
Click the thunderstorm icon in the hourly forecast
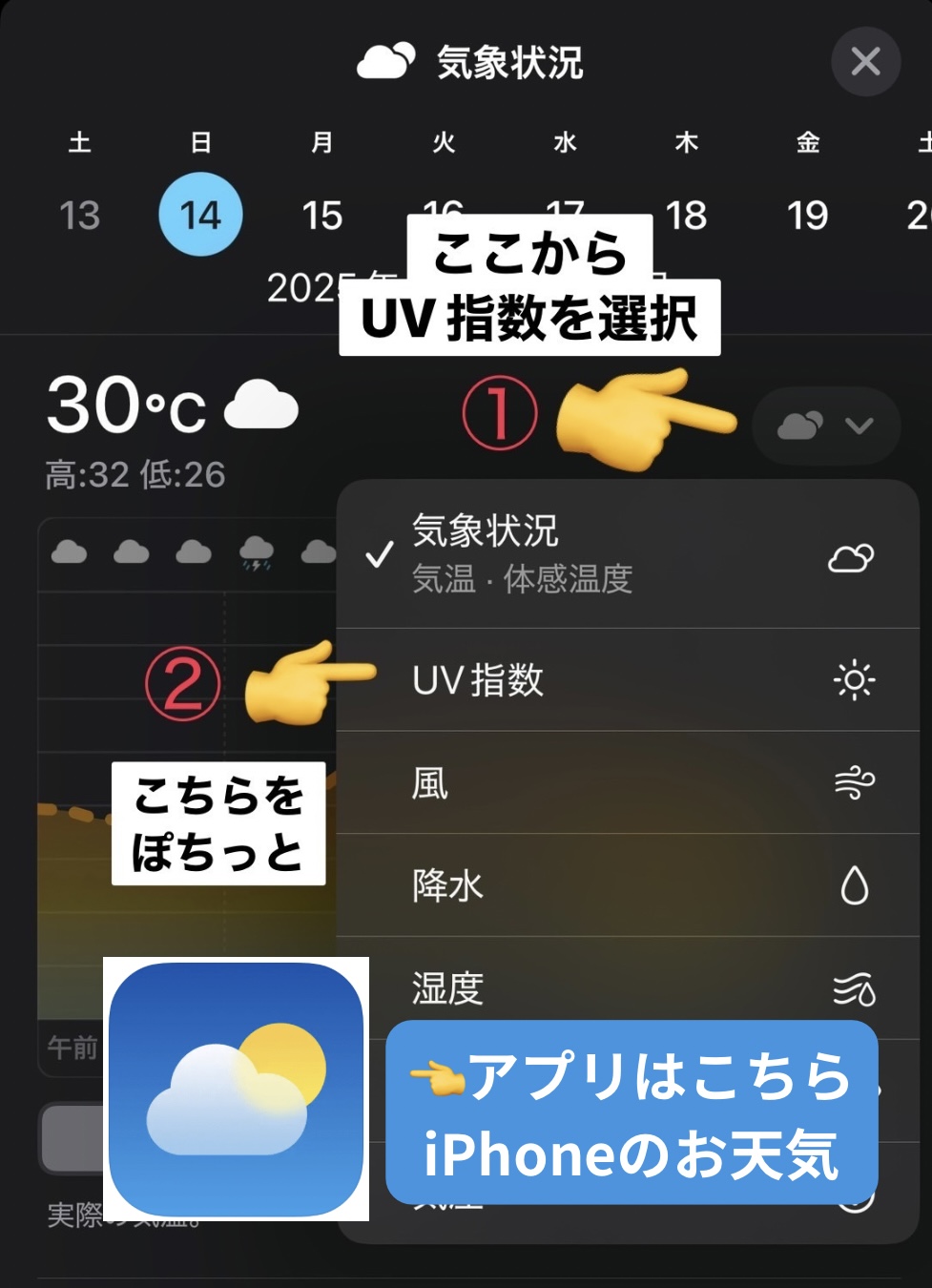255,551
